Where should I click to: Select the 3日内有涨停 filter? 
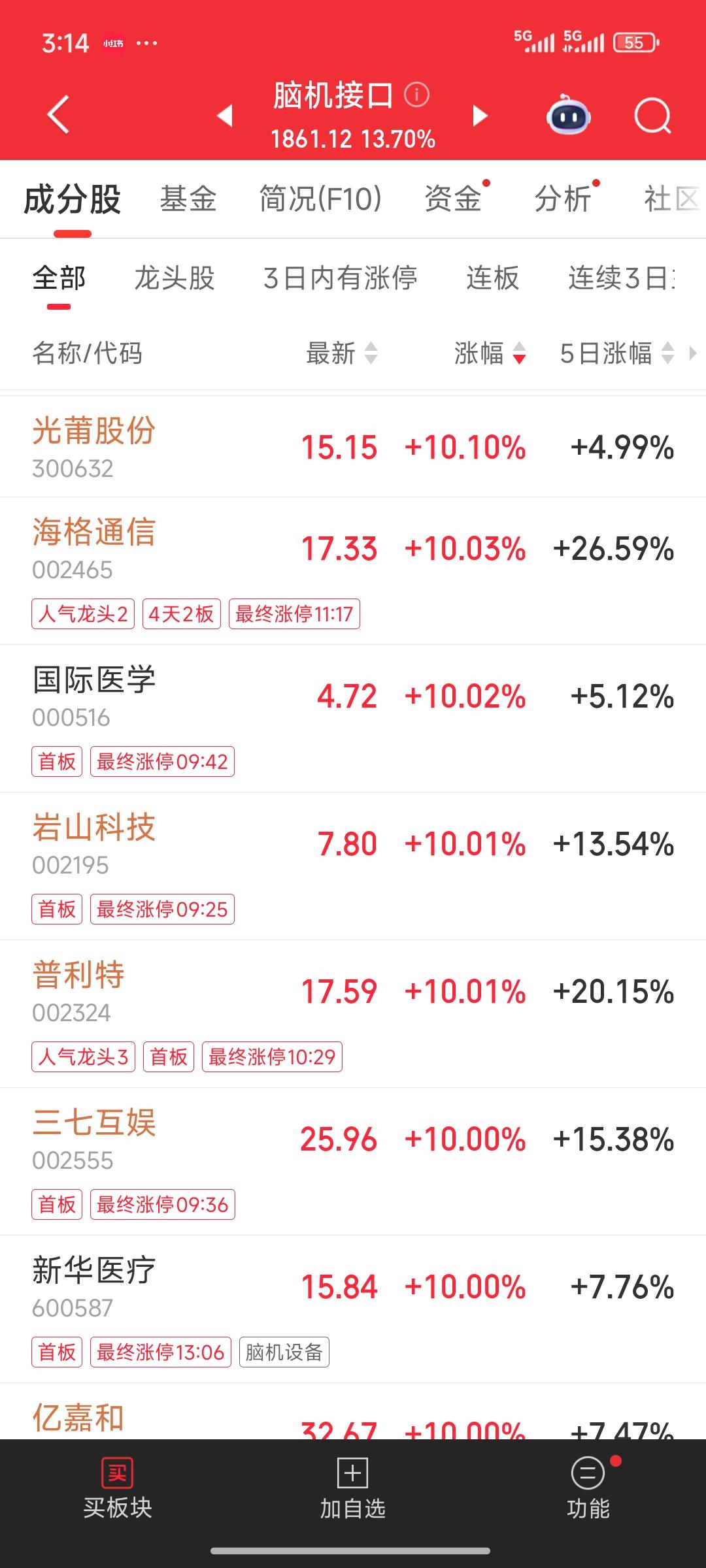340,278
